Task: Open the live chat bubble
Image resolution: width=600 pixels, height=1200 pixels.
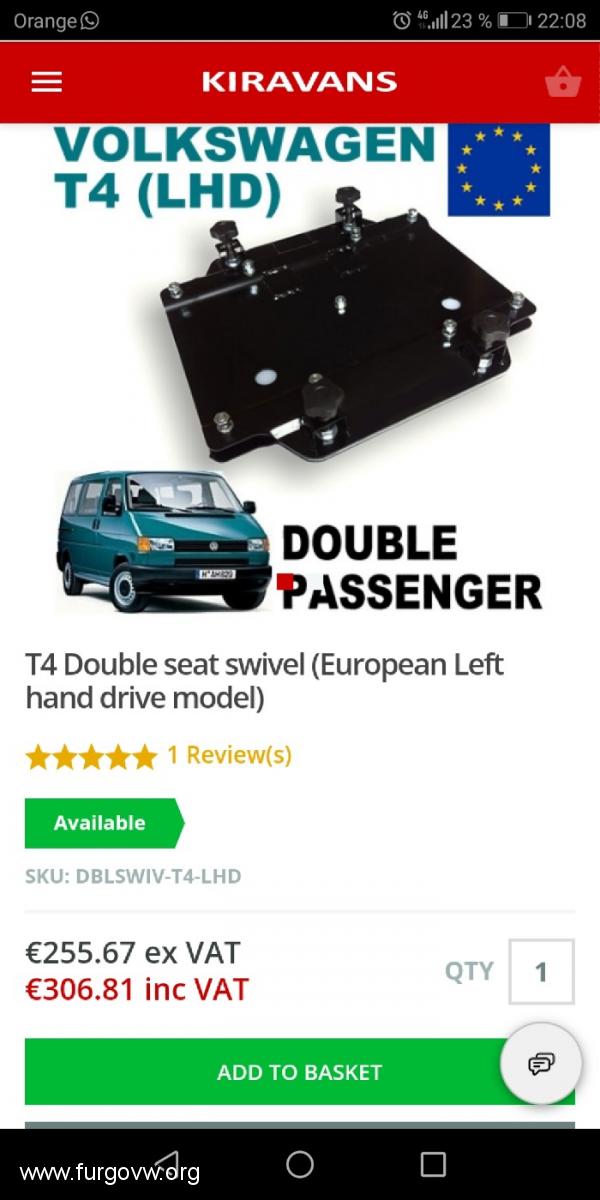Action: (x=541, y=1064)
